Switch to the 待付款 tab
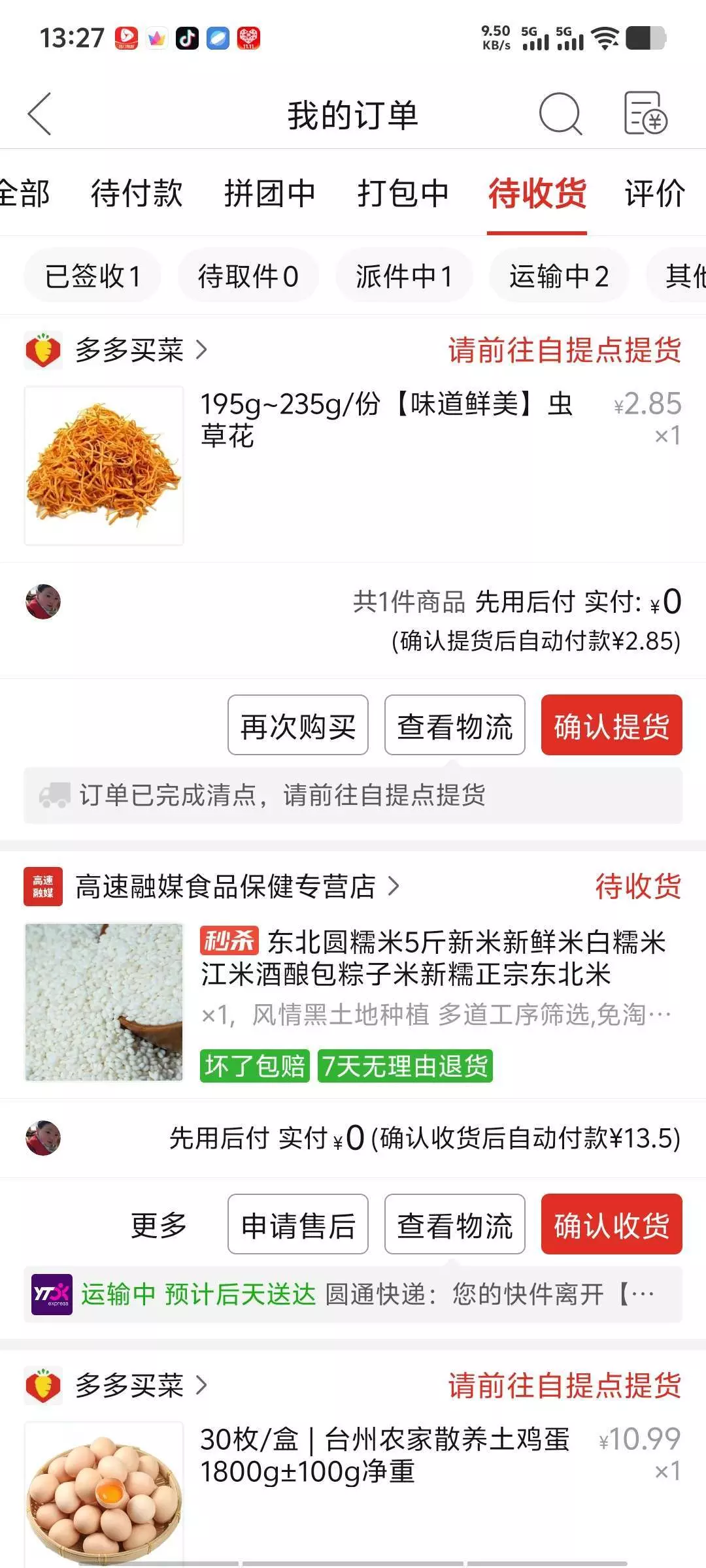This screenshot has width=706, height=1568. click(x=137, y=193)
